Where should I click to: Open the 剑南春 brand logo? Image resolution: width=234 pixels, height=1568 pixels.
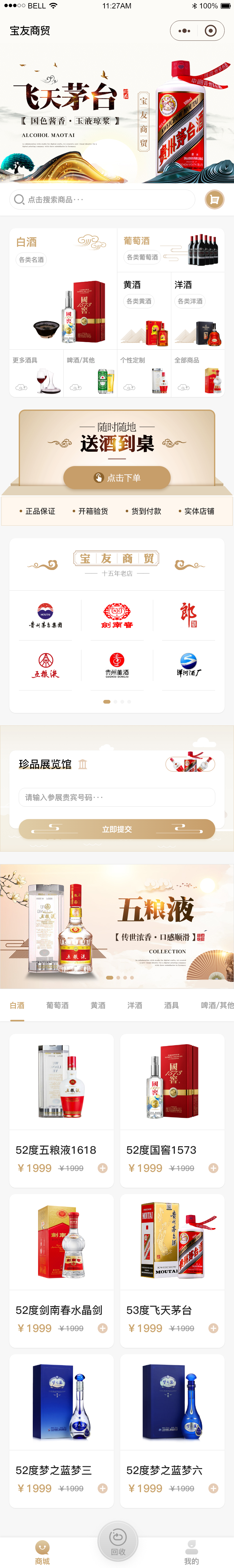(x=117, y=616)
